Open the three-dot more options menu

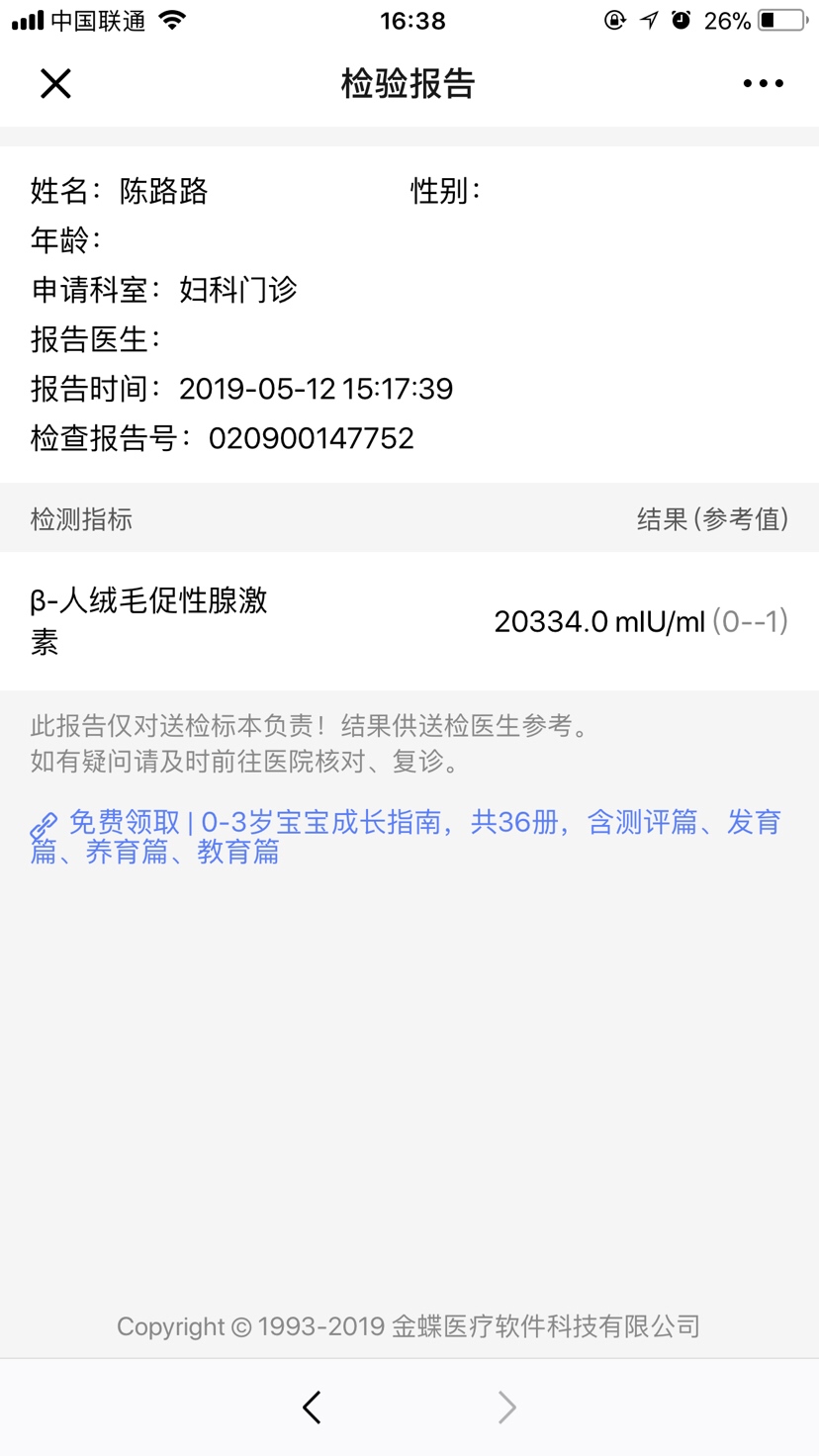[x=763, y=84]
